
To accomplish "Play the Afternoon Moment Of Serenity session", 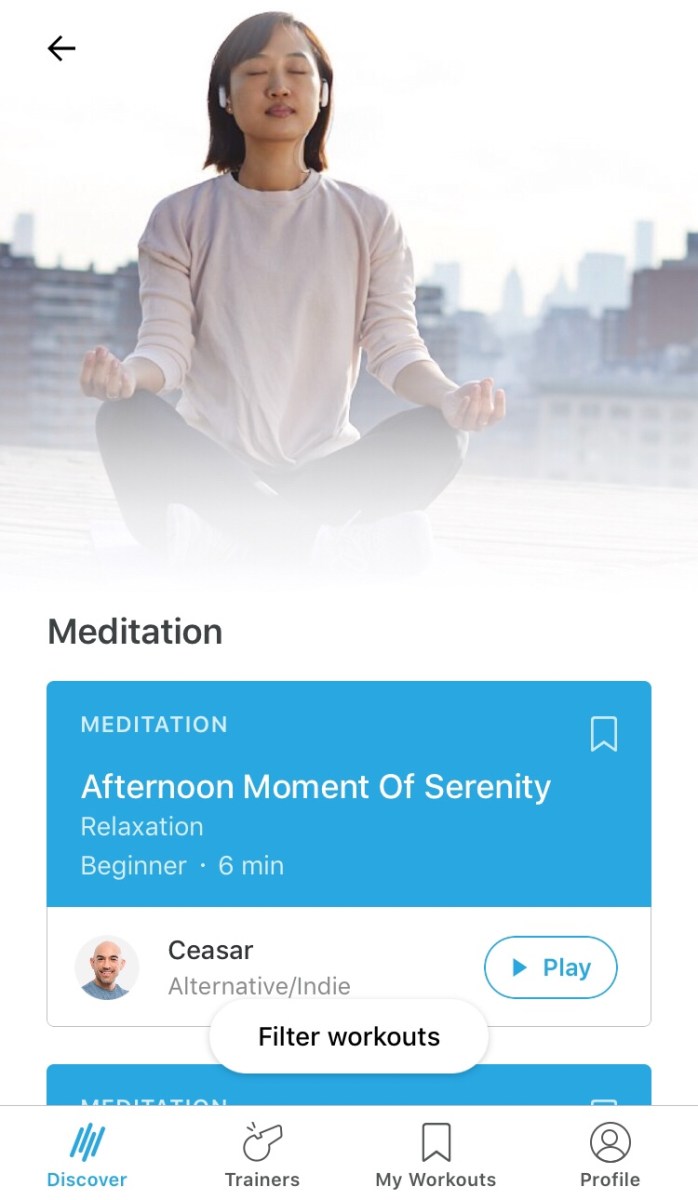I will (x=550, y=967).
